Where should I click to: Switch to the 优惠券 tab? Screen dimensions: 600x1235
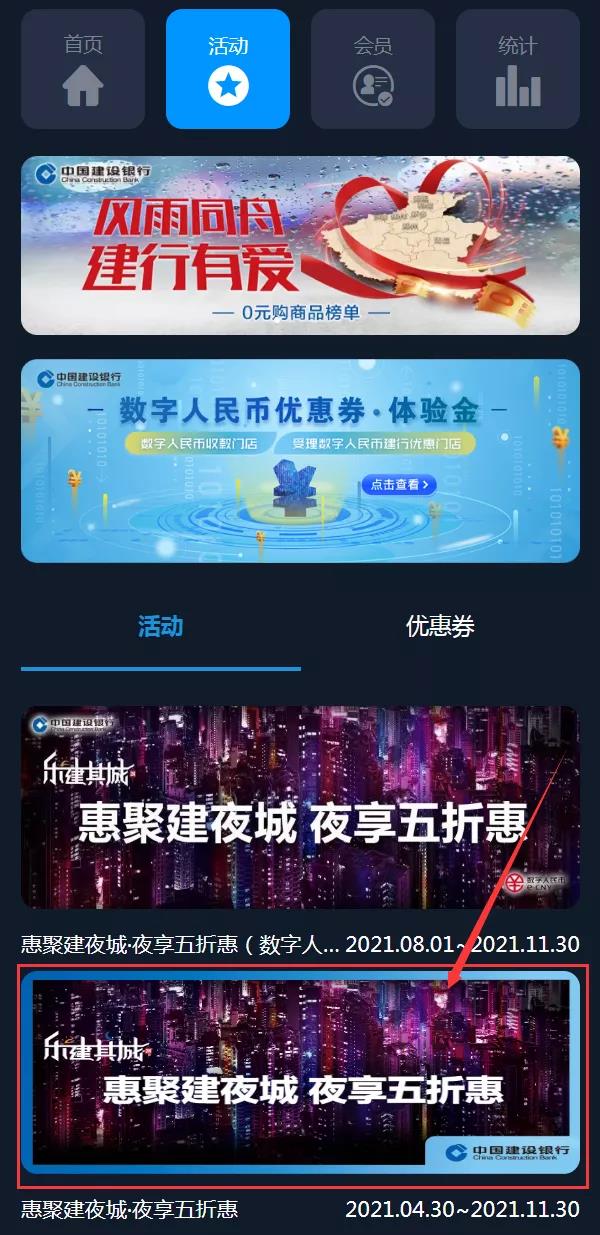coord(440,627)
